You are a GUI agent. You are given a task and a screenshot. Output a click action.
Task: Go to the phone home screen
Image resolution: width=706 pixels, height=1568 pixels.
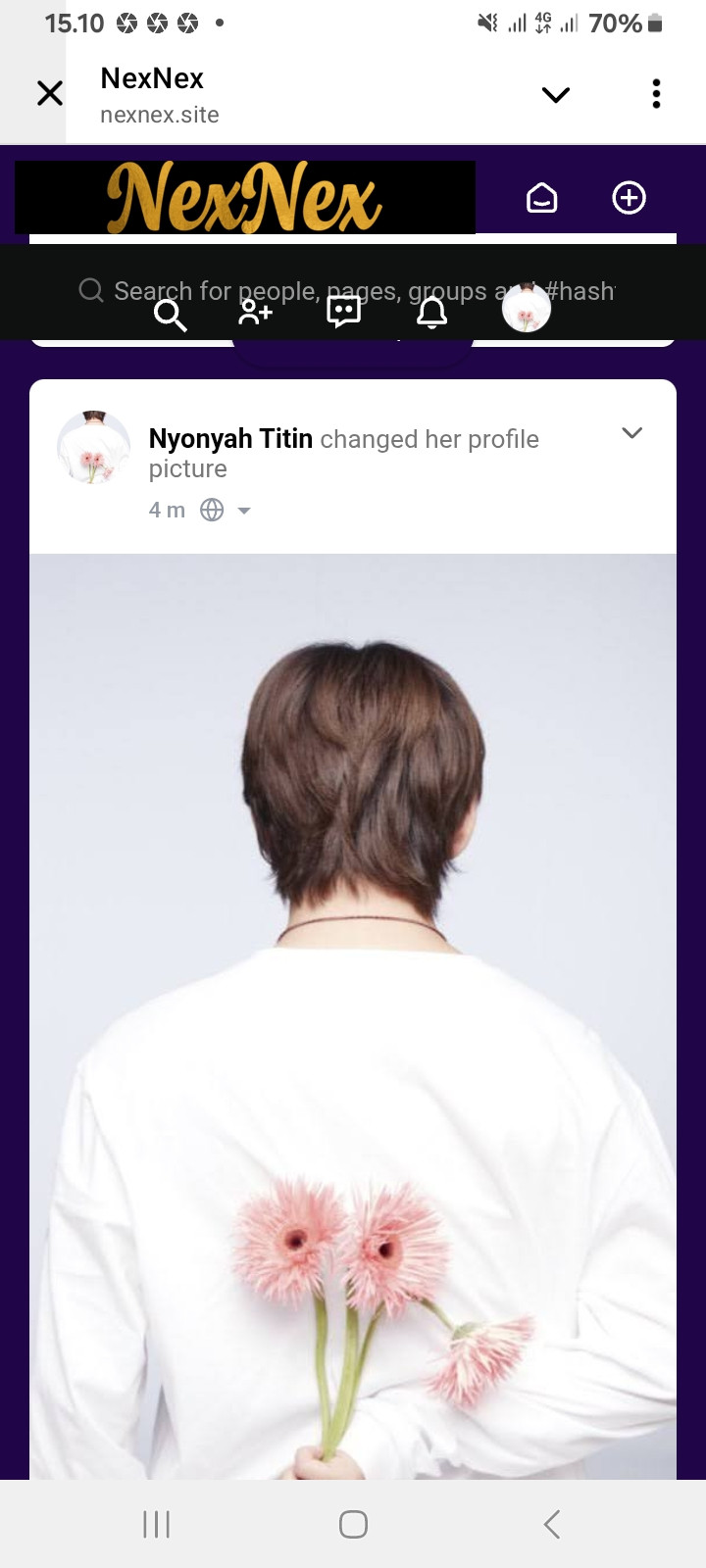(353, 1524)
